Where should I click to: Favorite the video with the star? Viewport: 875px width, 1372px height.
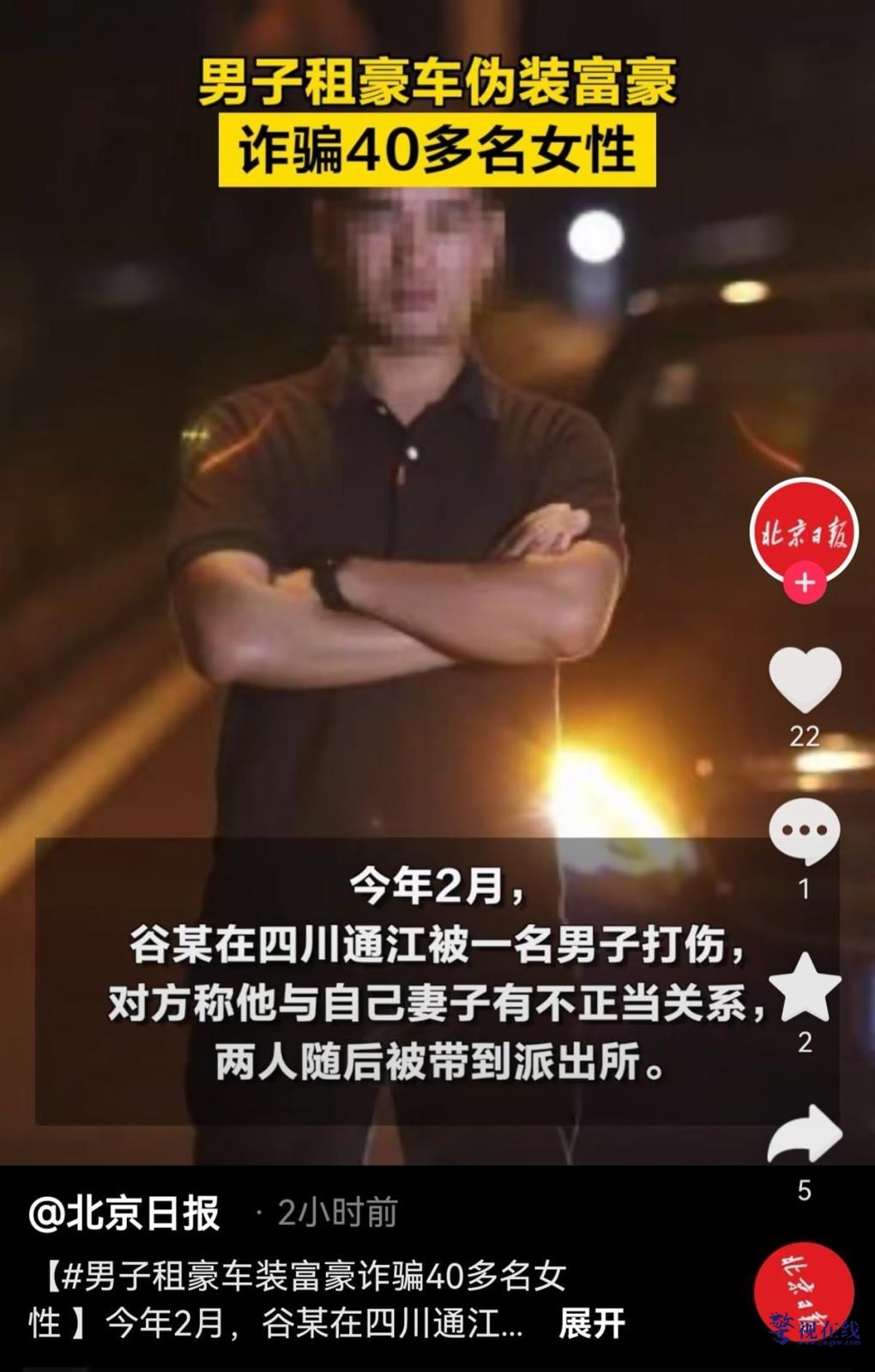[805, 987]
